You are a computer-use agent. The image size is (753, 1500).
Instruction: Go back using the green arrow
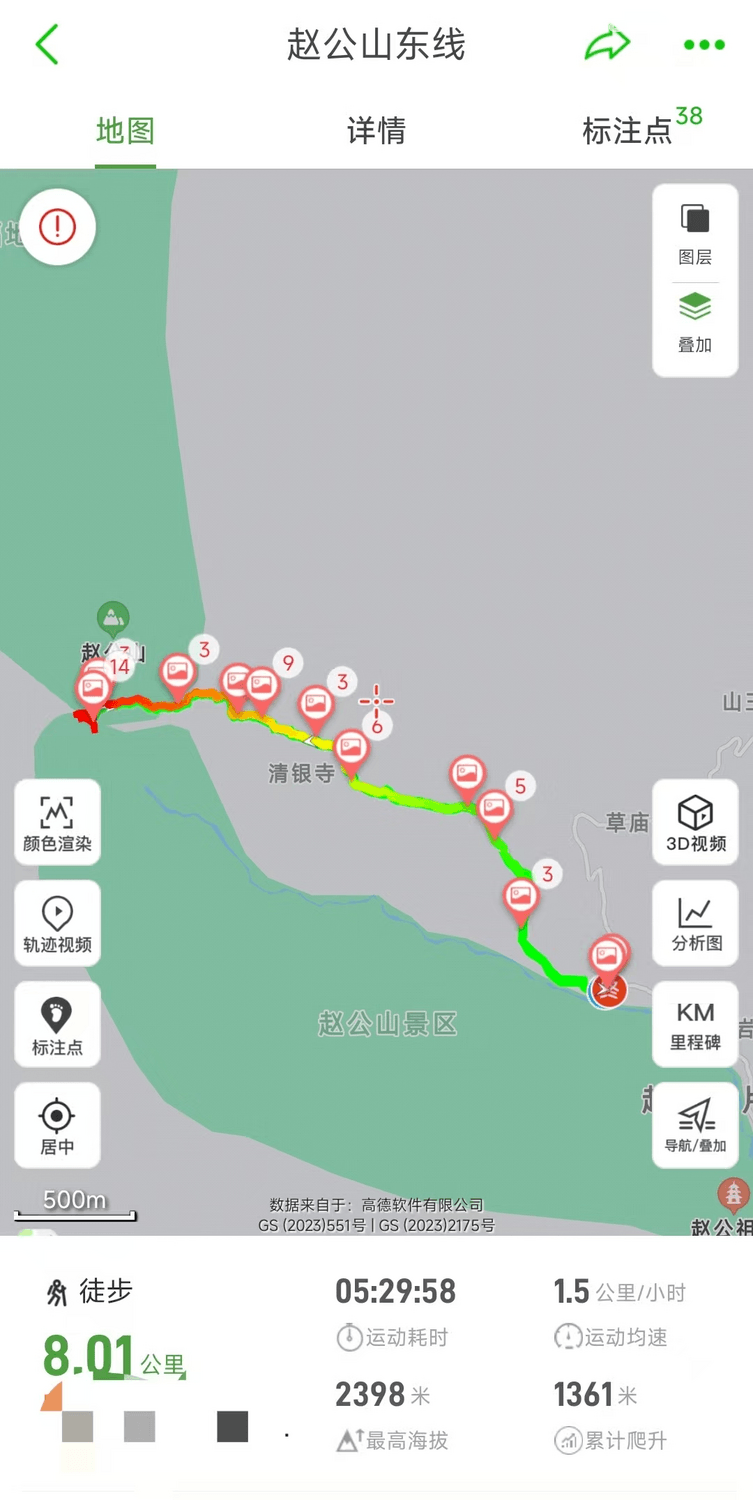(47, 45)
